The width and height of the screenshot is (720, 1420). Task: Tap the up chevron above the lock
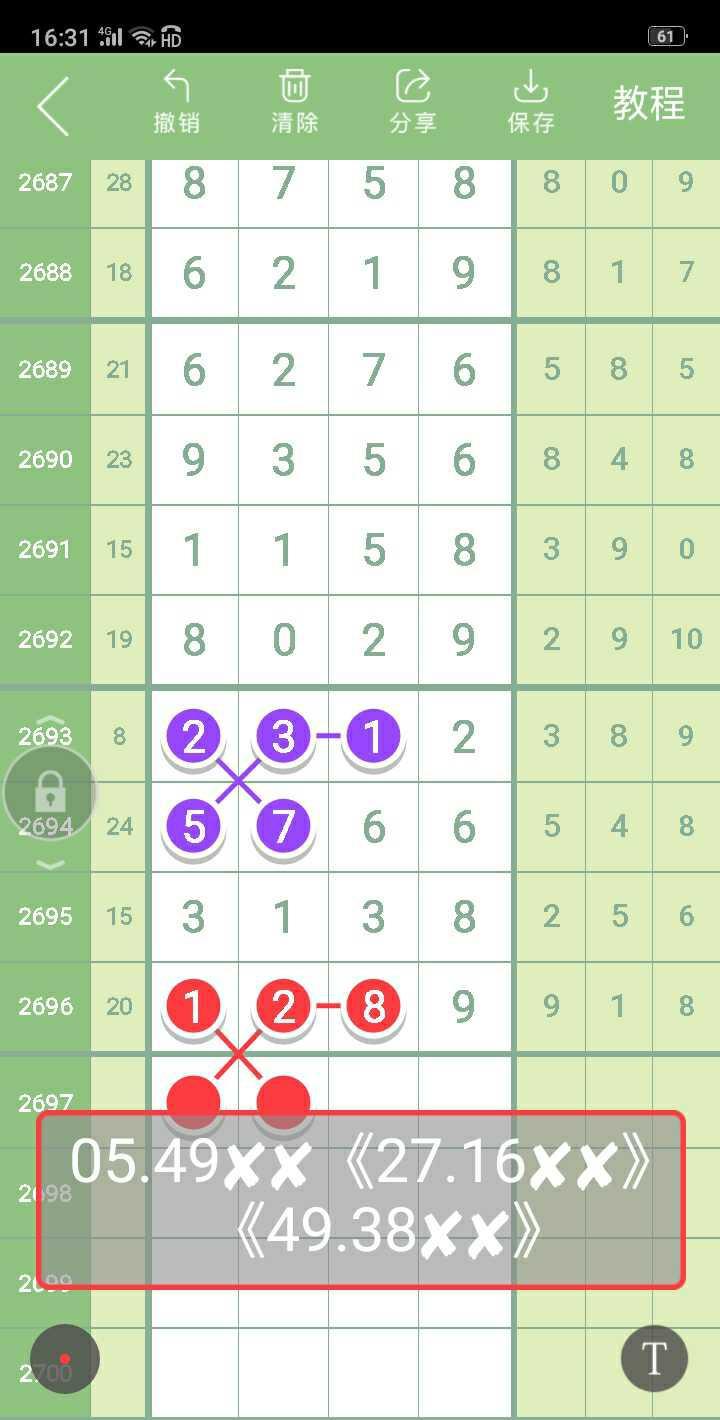tap(51, 721)
